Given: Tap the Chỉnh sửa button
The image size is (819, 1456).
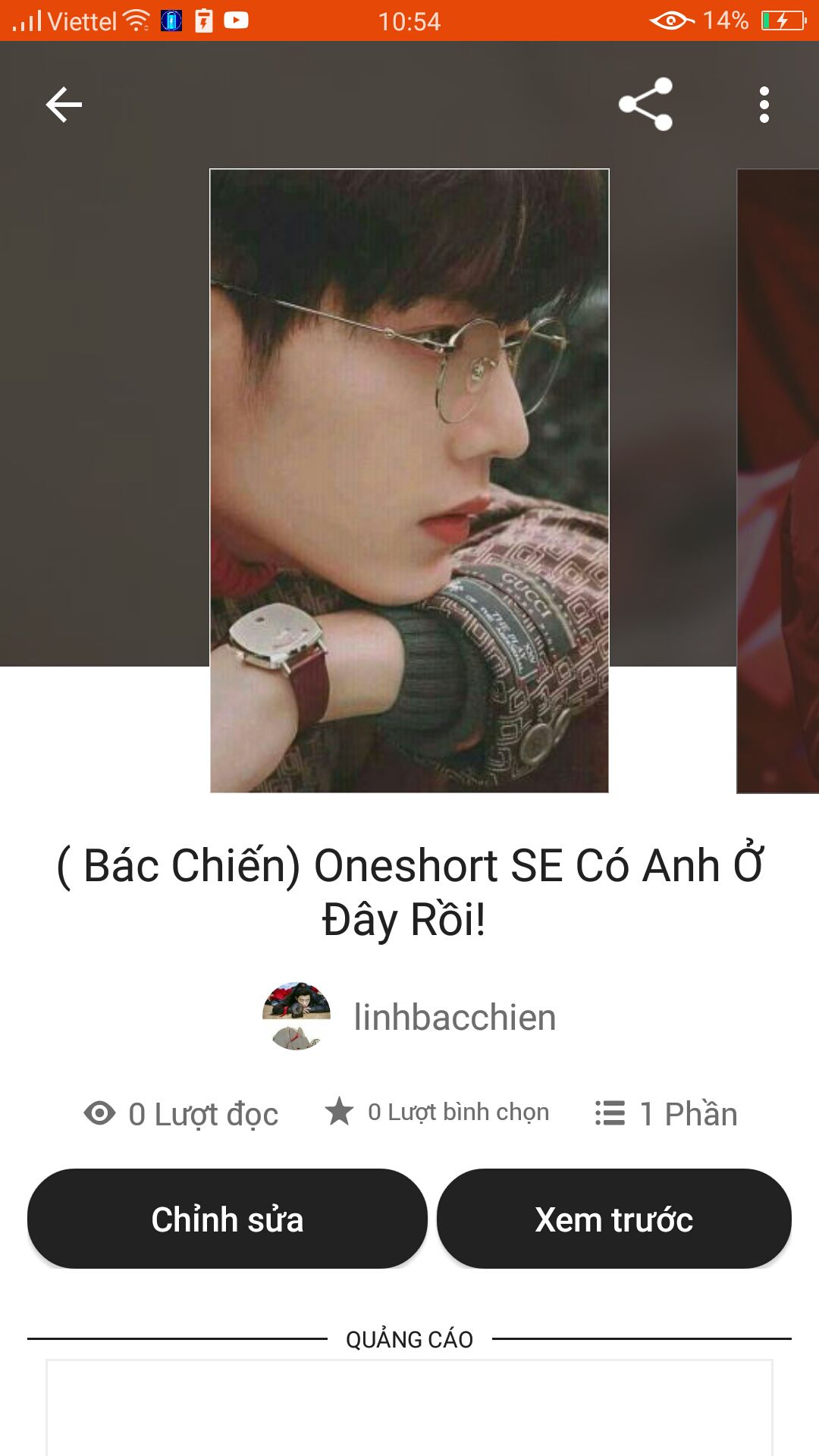Looking at the screenshot, I should tap(227, 1219).
